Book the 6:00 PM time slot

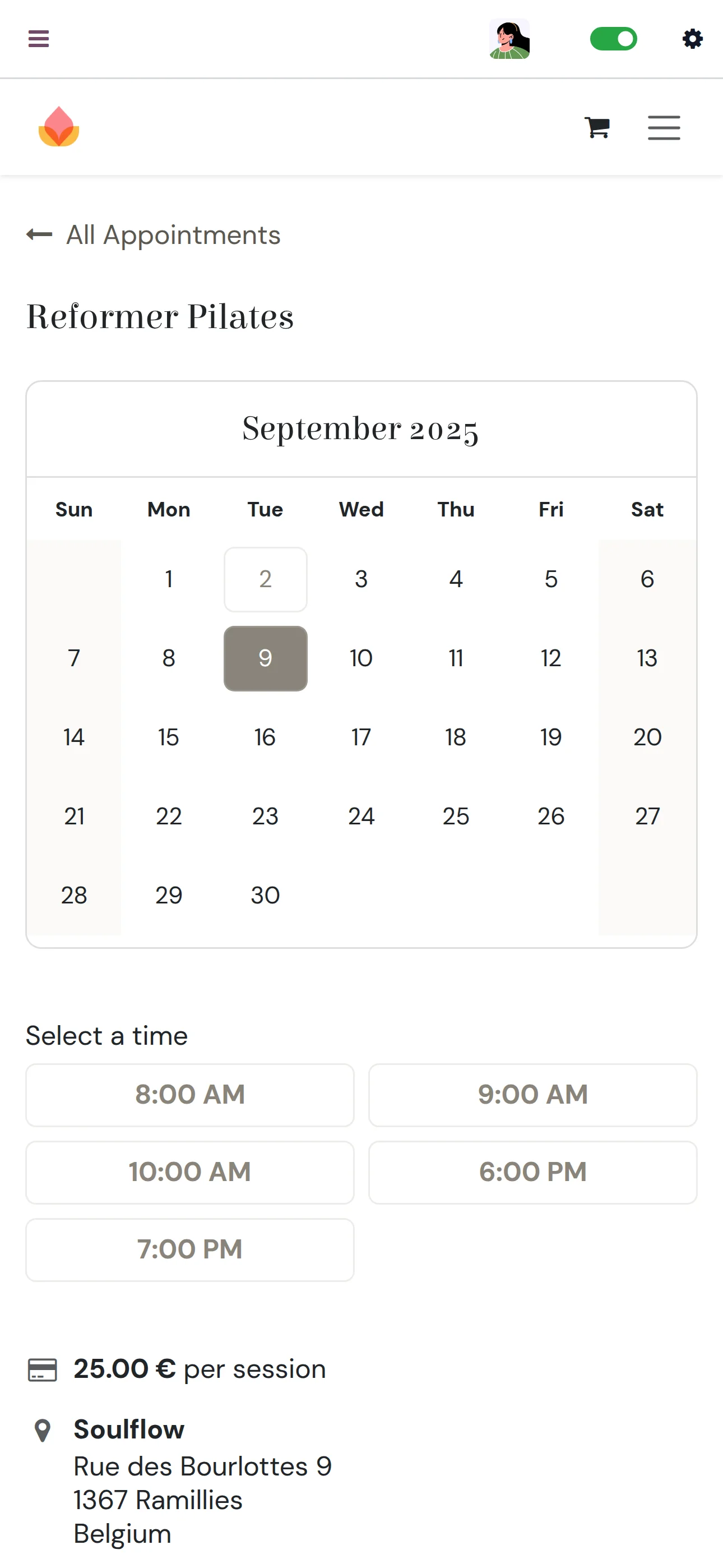pos(532,1172)
